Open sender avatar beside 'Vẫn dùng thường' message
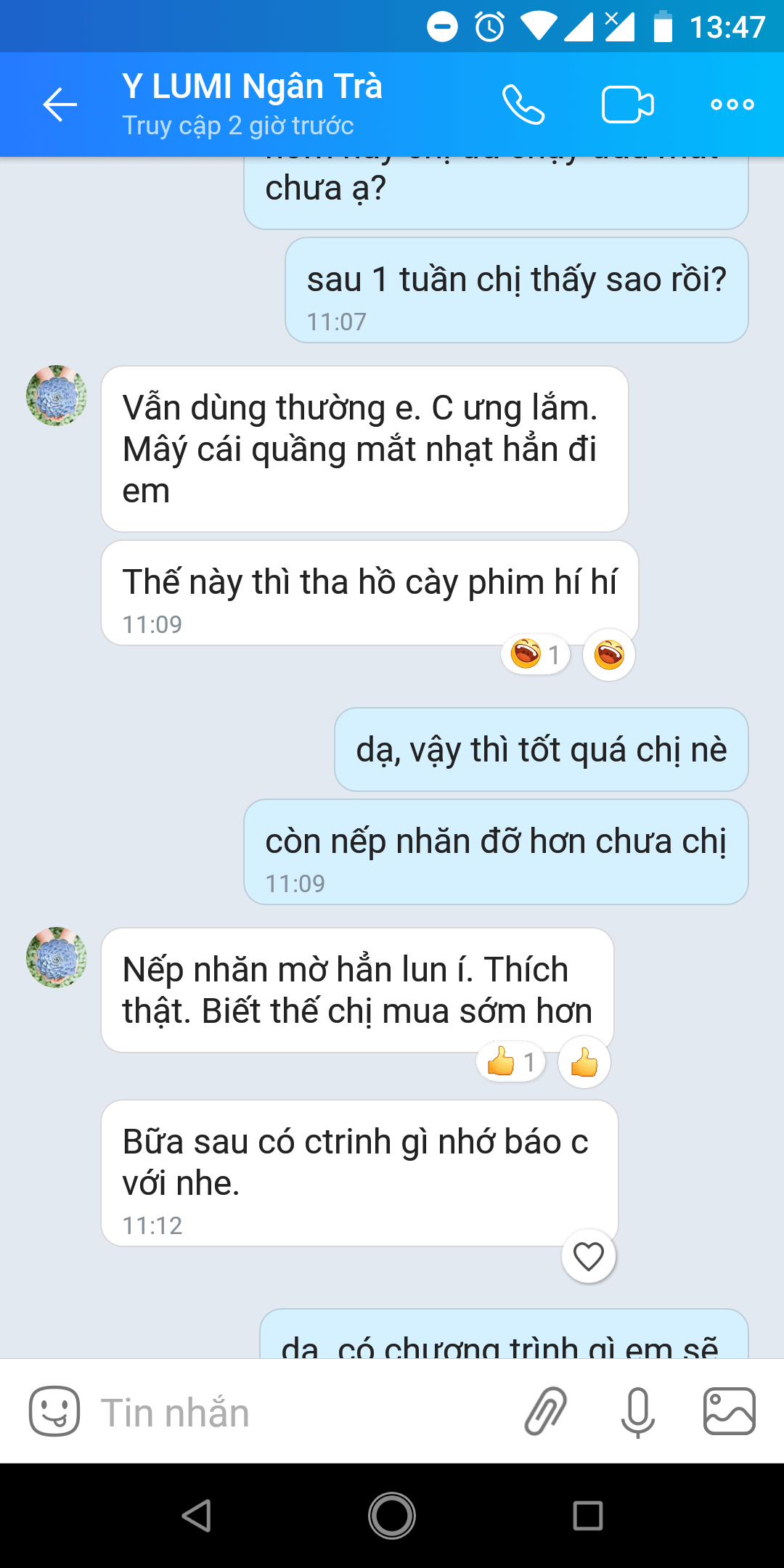The image size is (784, 1568). [x=57, y=396]
